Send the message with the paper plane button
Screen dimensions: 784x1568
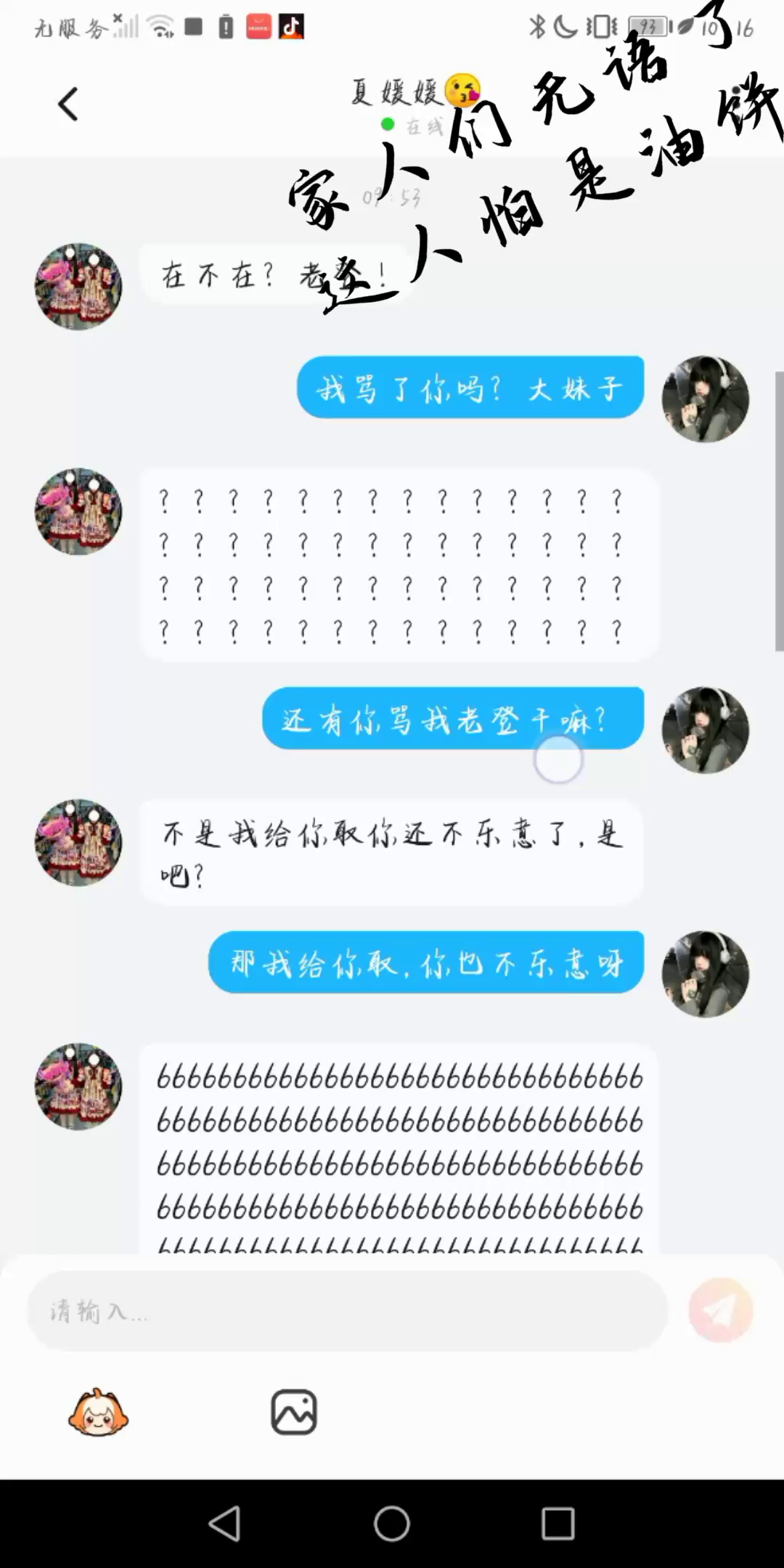720,1310
